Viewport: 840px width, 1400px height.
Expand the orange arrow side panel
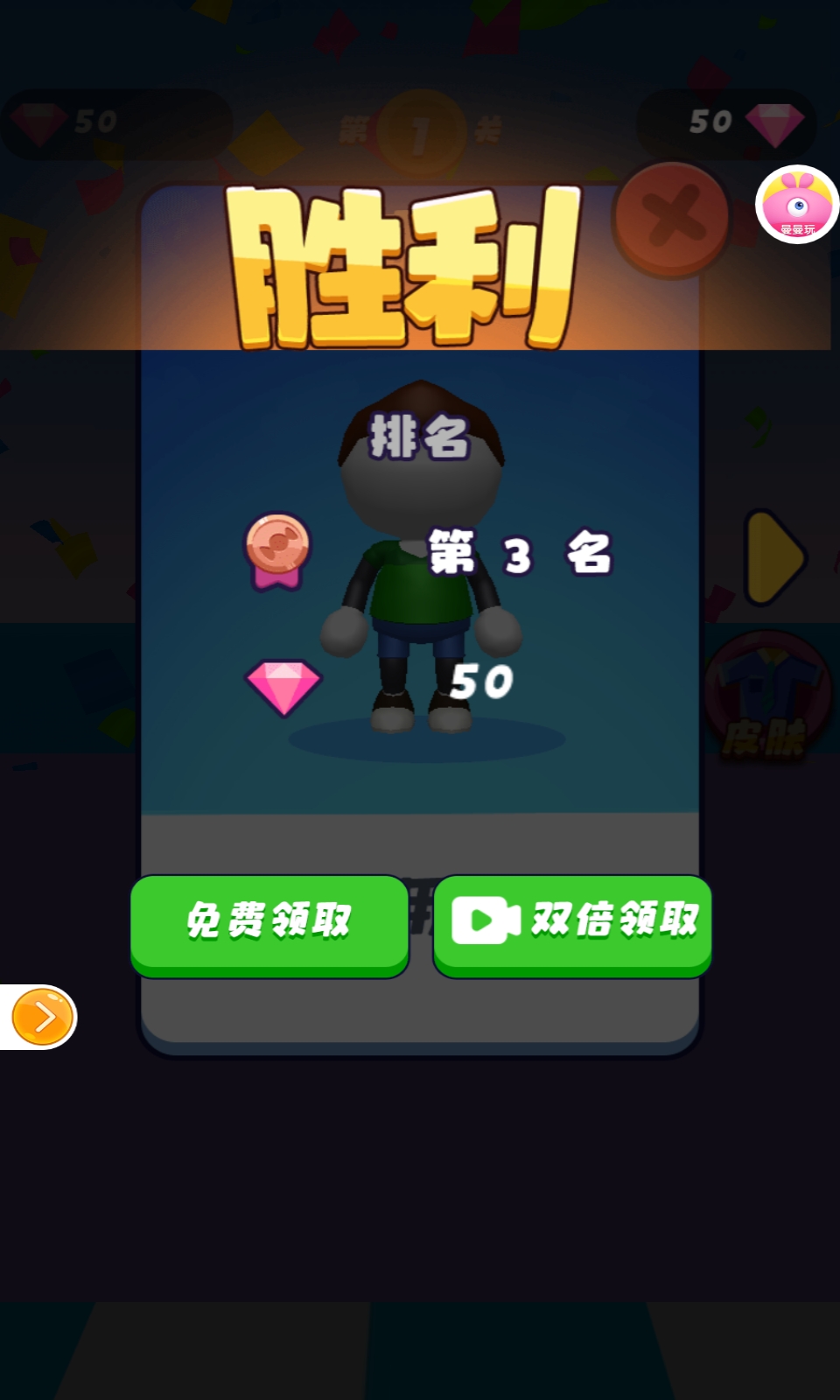41,1017
